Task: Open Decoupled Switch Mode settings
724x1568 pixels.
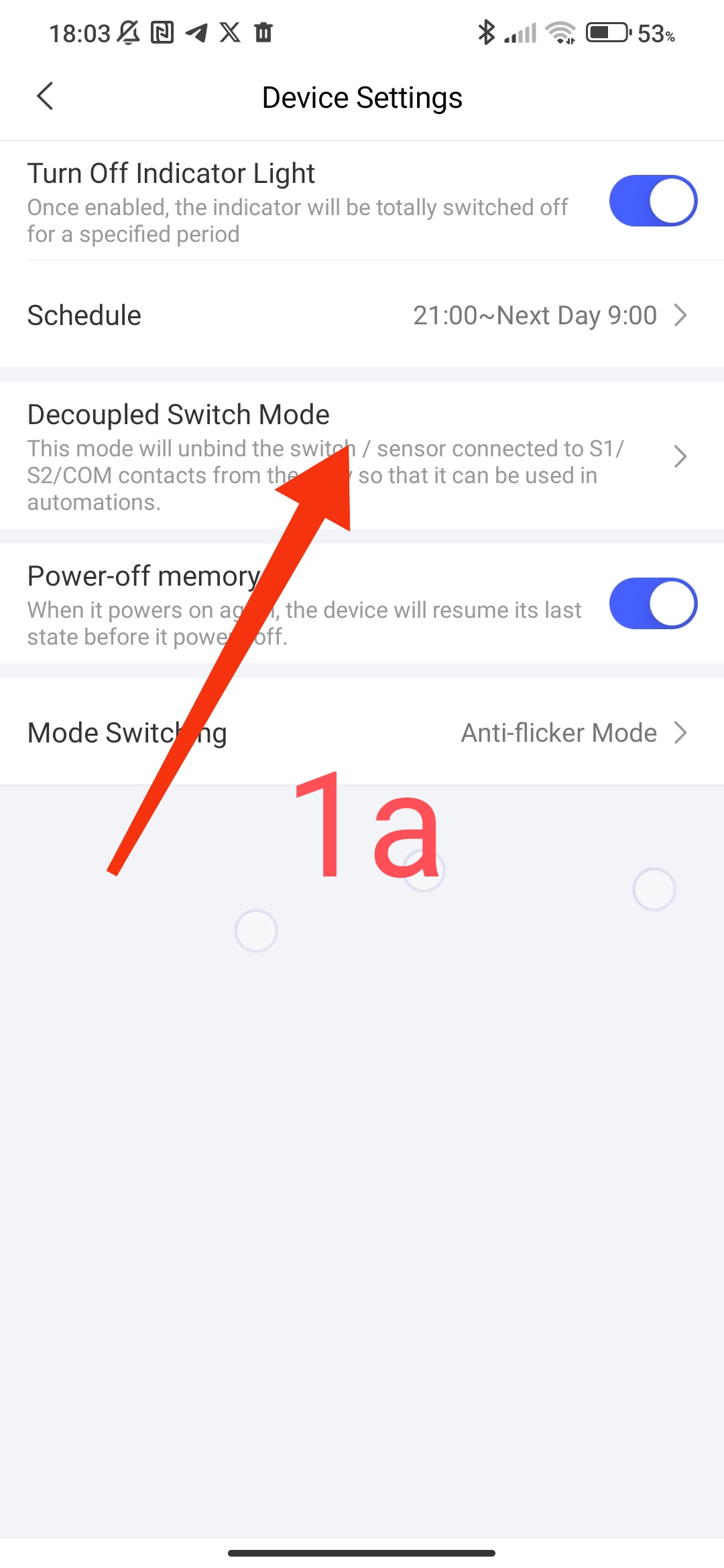Action: tap(362, 456)
